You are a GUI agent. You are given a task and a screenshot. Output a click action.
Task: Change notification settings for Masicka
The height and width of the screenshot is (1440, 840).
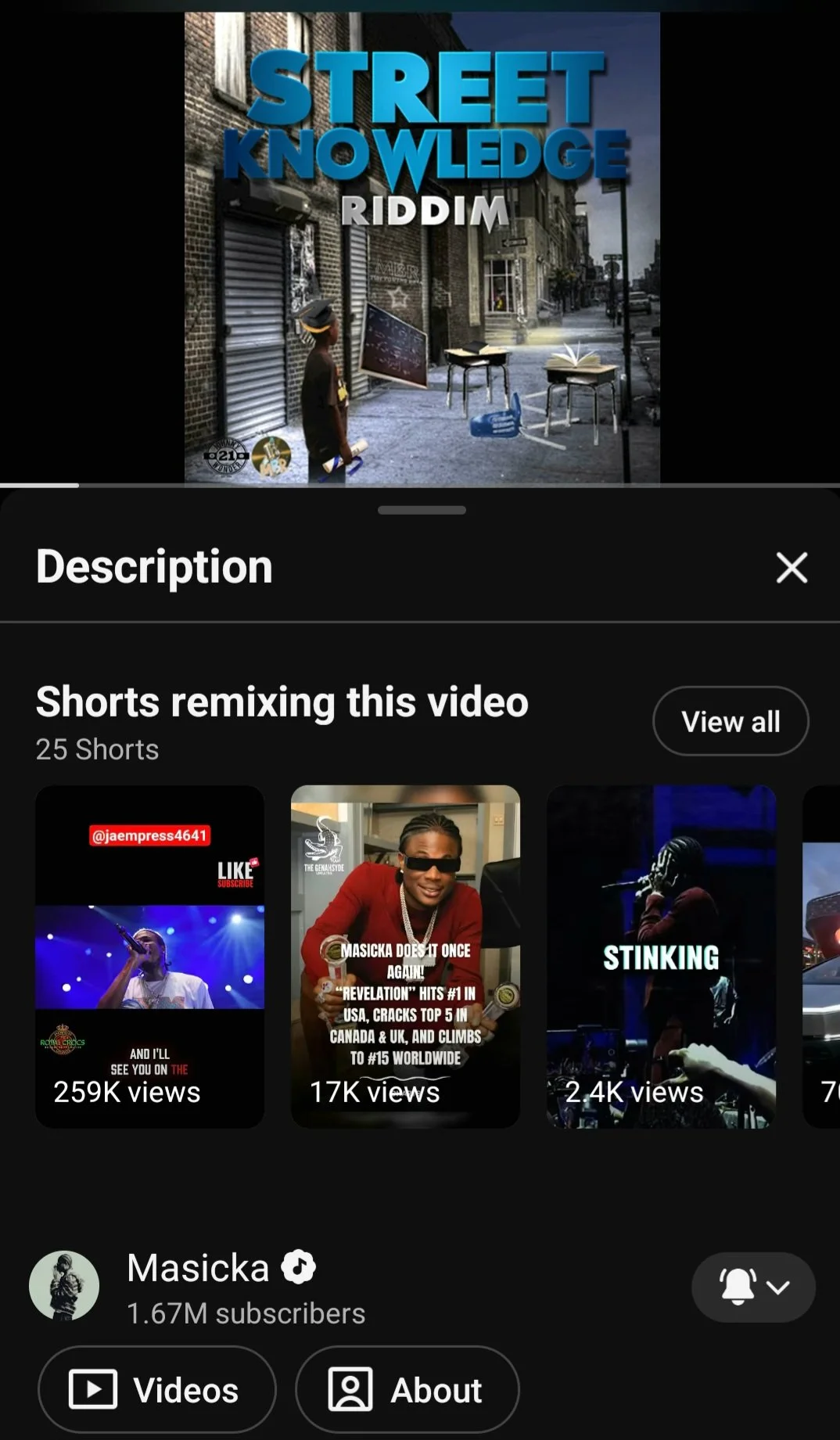coord(753,1287)
